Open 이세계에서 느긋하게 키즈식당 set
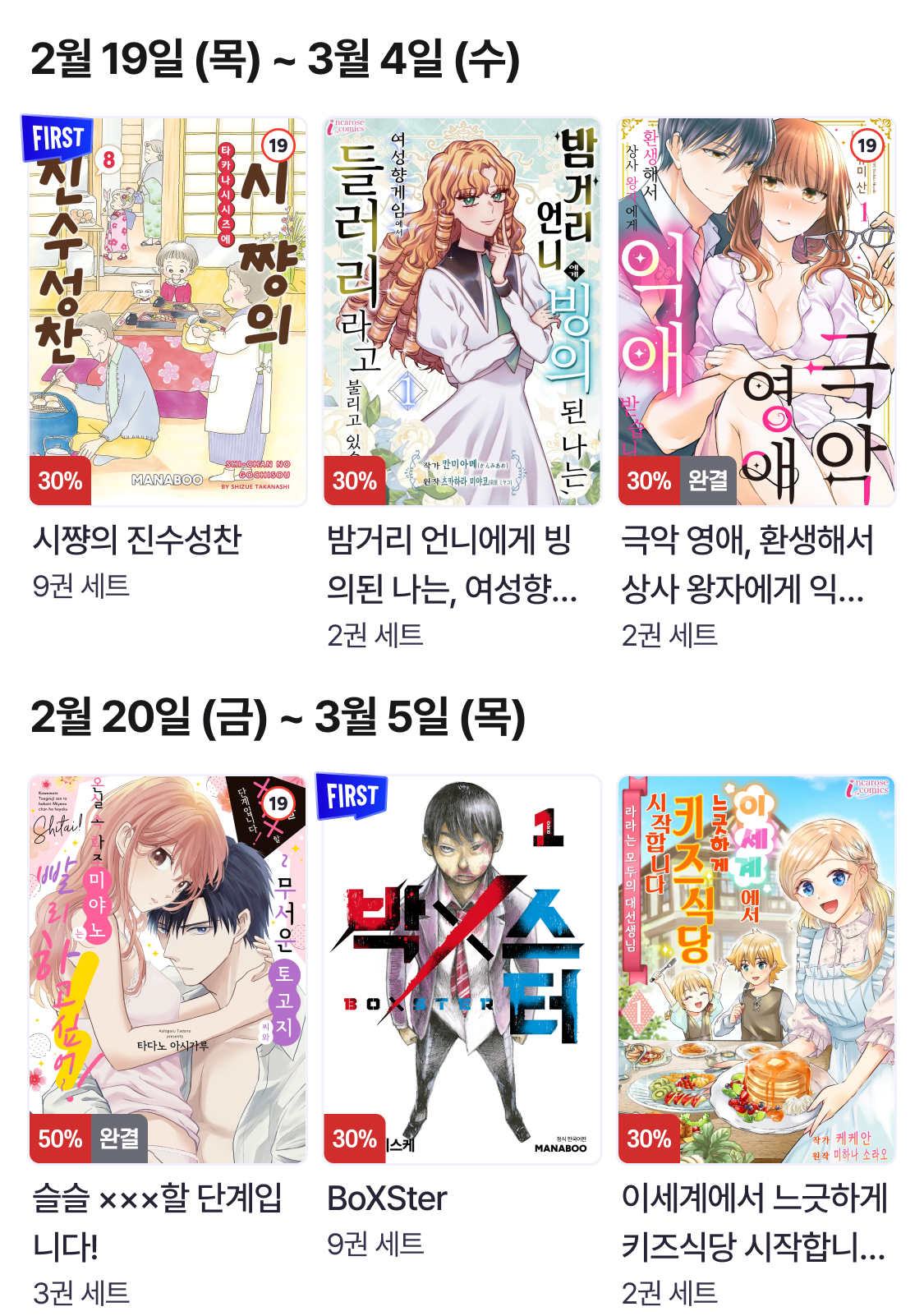 pos(756,969)
